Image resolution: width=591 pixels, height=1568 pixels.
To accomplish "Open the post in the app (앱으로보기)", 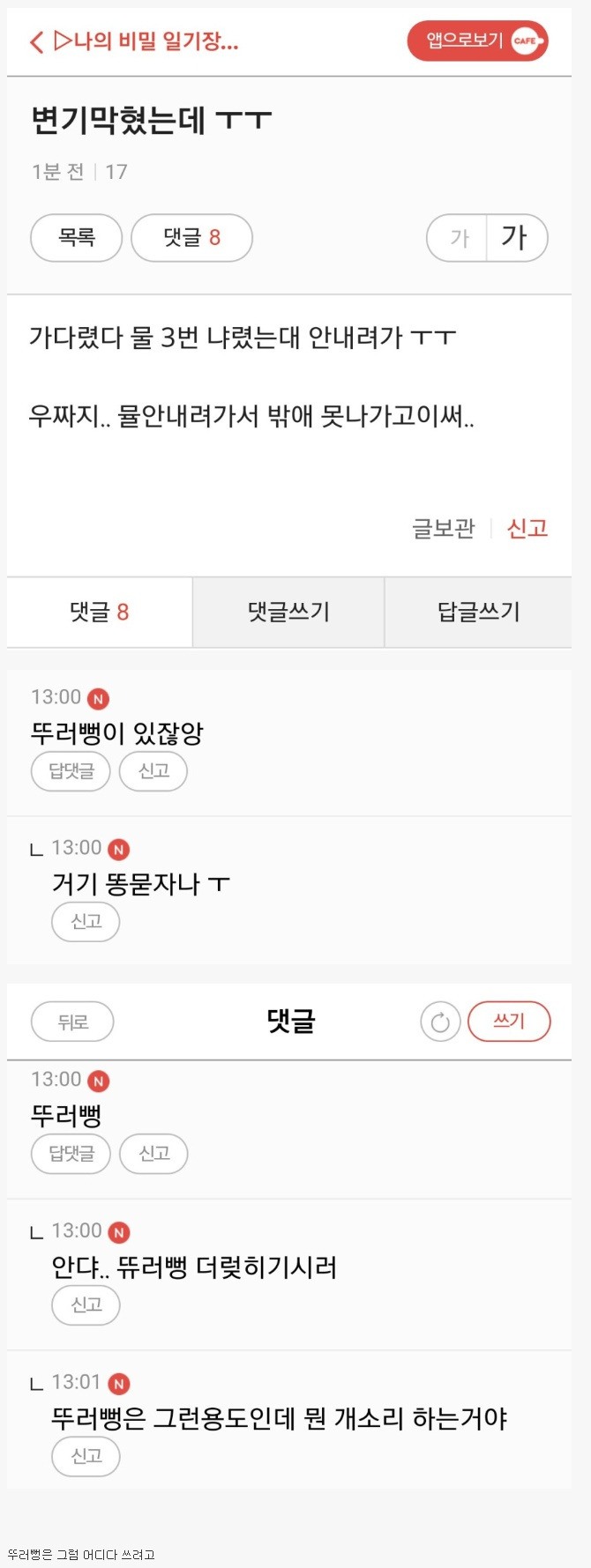I will point(477,41).
